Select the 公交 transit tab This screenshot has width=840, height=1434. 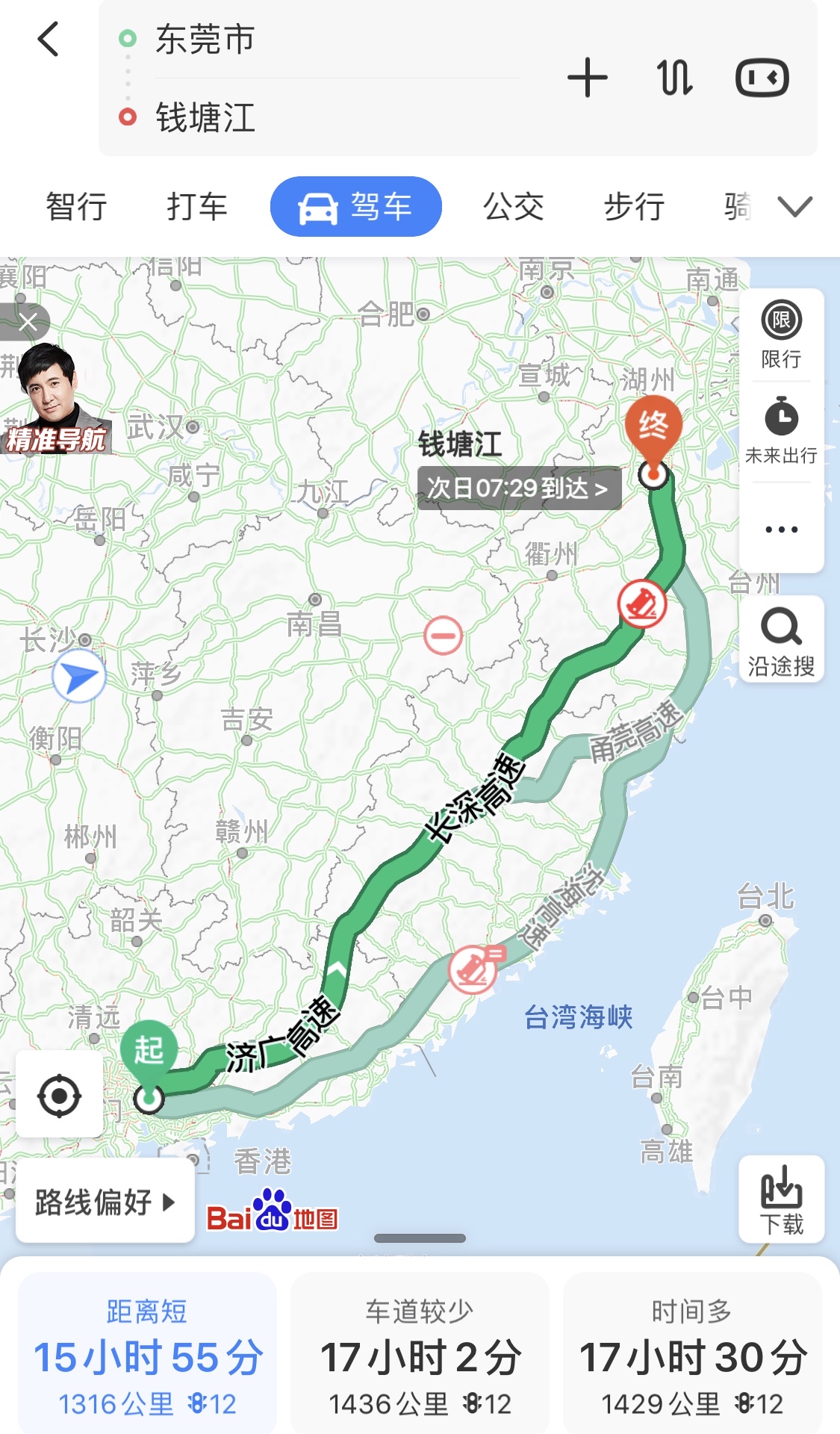coord(513,206)
